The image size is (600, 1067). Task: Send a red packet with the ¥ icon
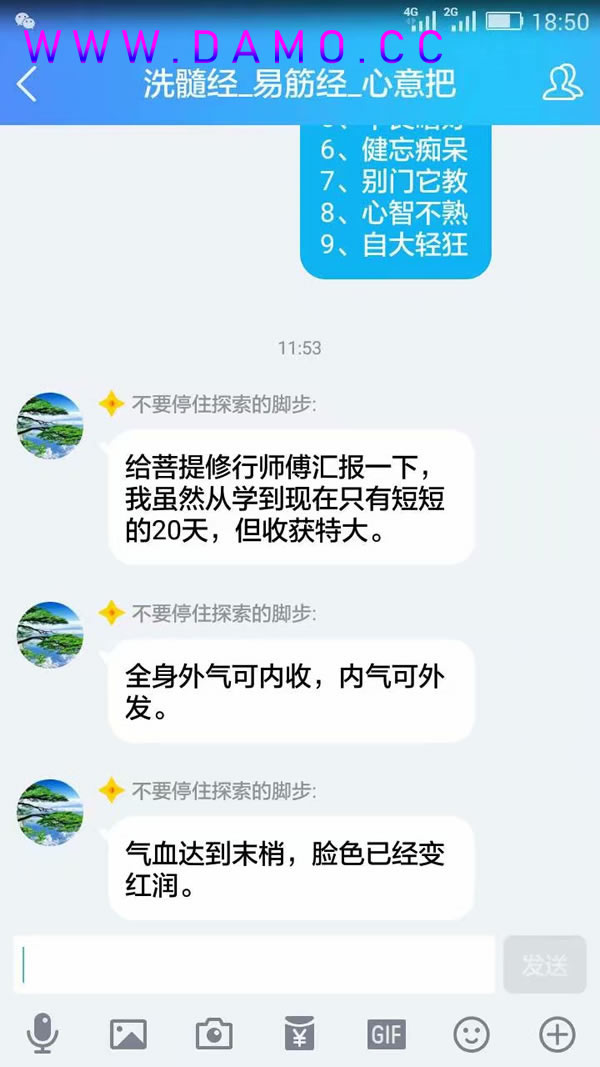click(x=299, y=1033)
